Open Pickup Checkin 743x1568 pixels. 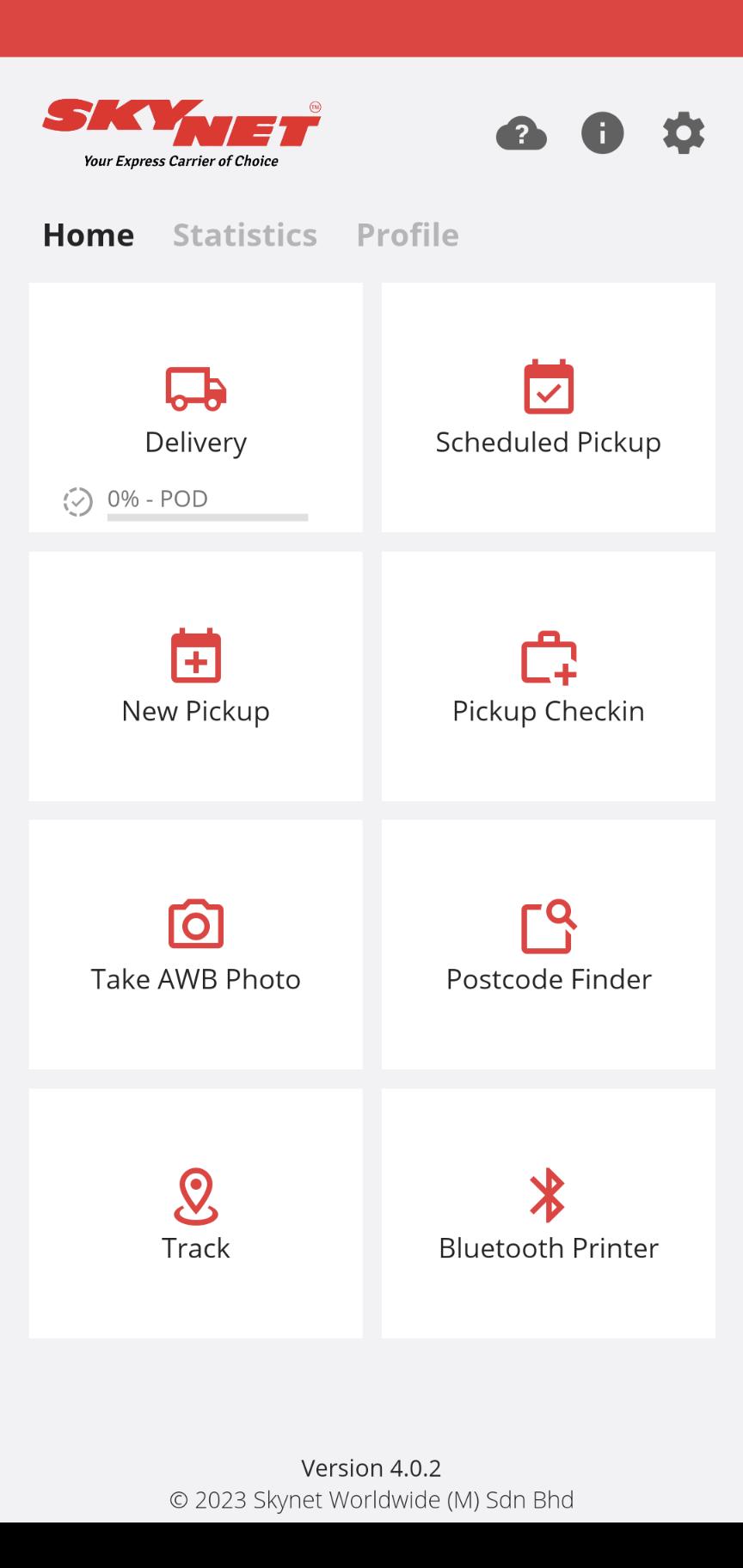coord(549,677)
